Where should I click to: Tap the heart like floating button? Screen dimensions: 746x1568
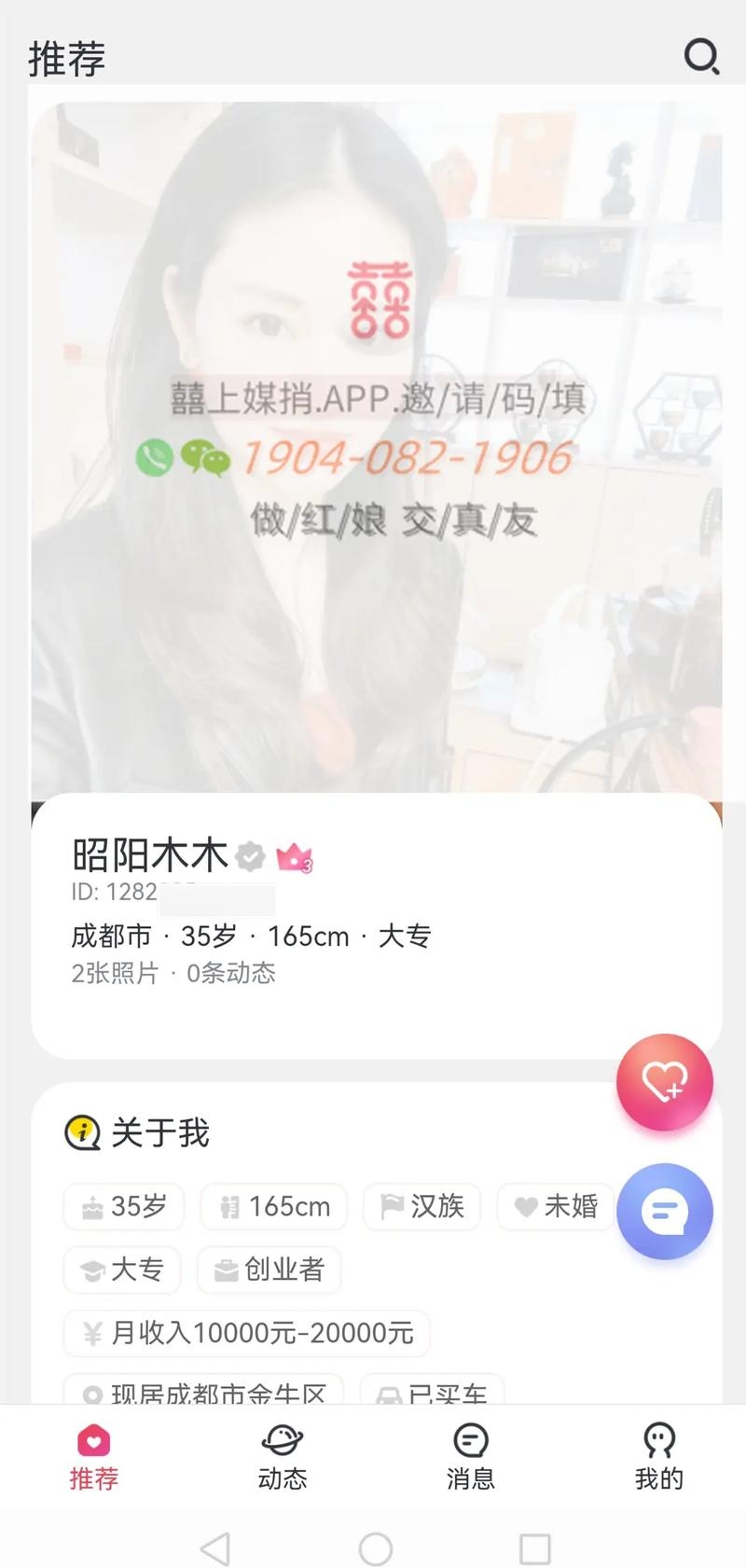664,1081
